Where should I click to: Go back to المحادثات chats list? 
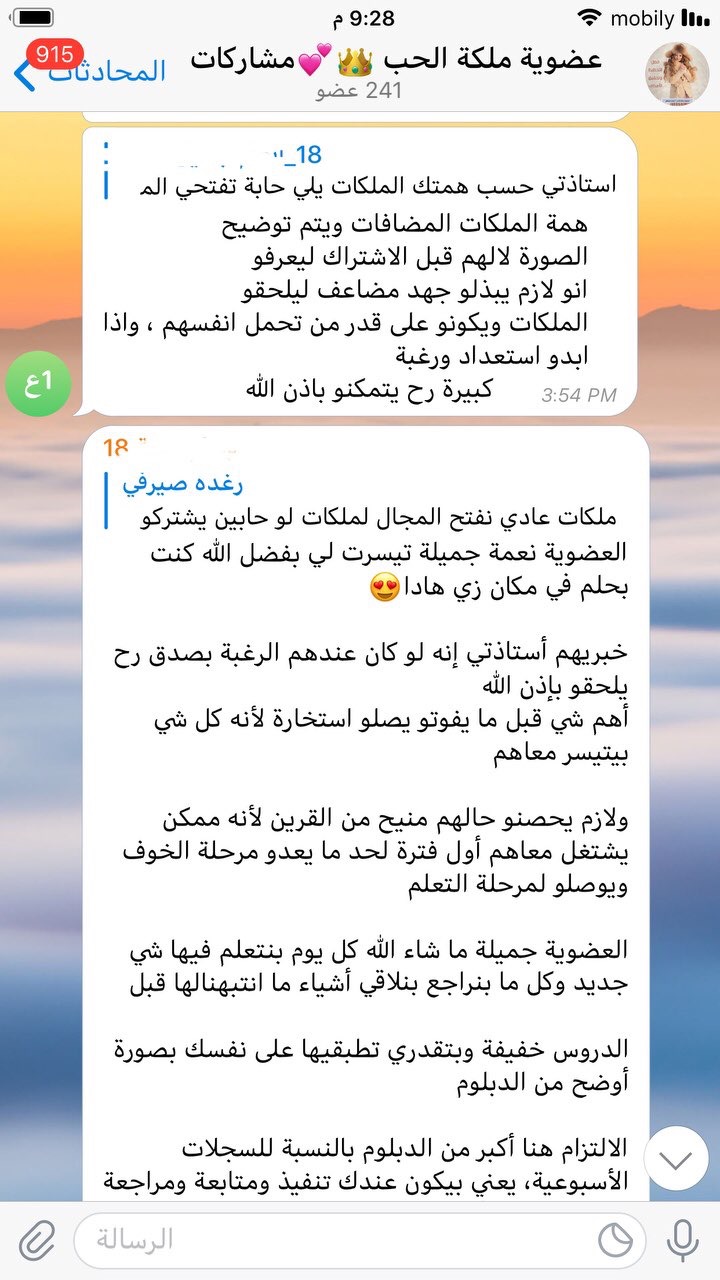click(x=90, y=71)
